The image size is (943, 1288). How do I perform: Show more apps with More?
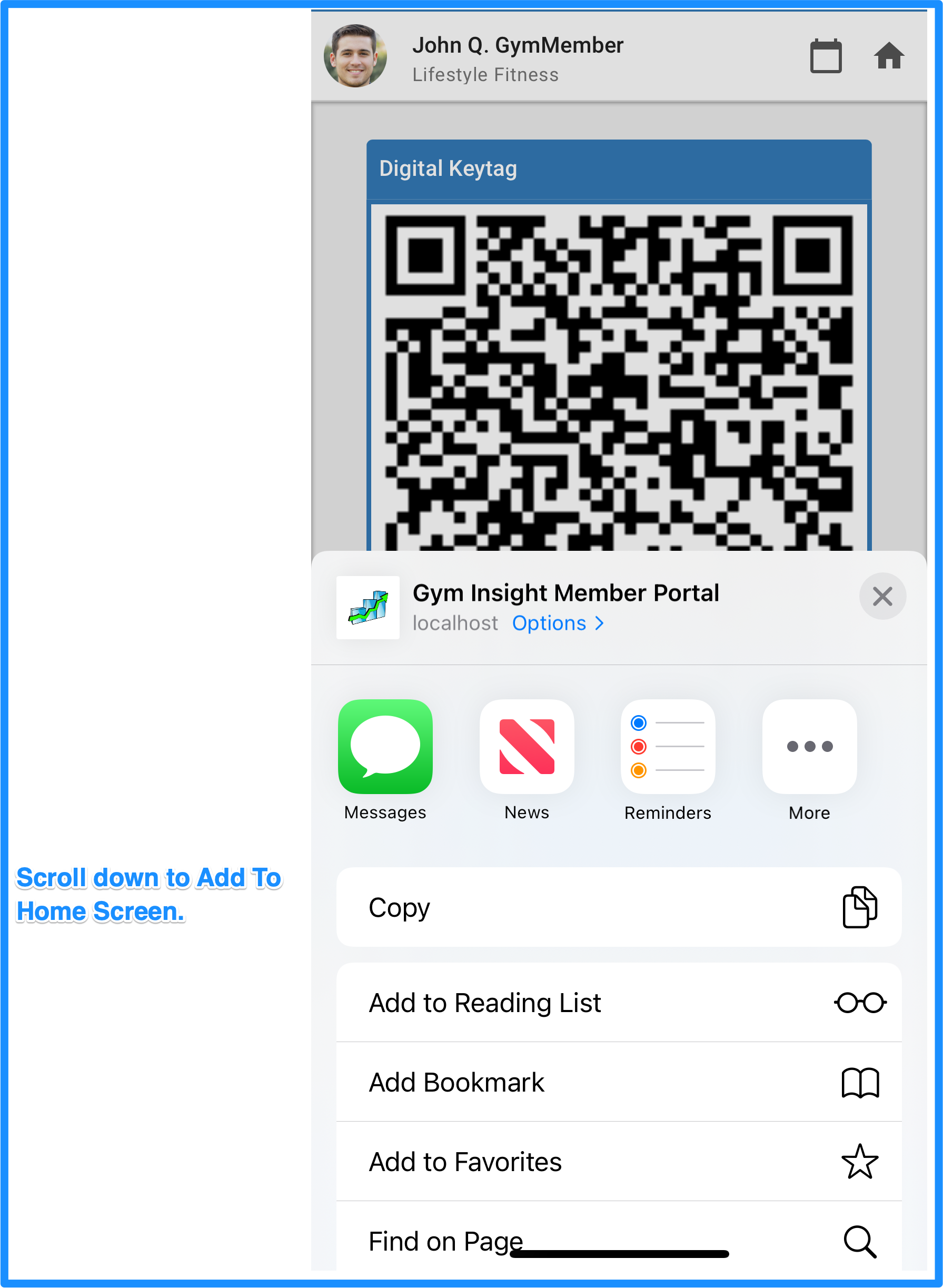click(809, 747)
